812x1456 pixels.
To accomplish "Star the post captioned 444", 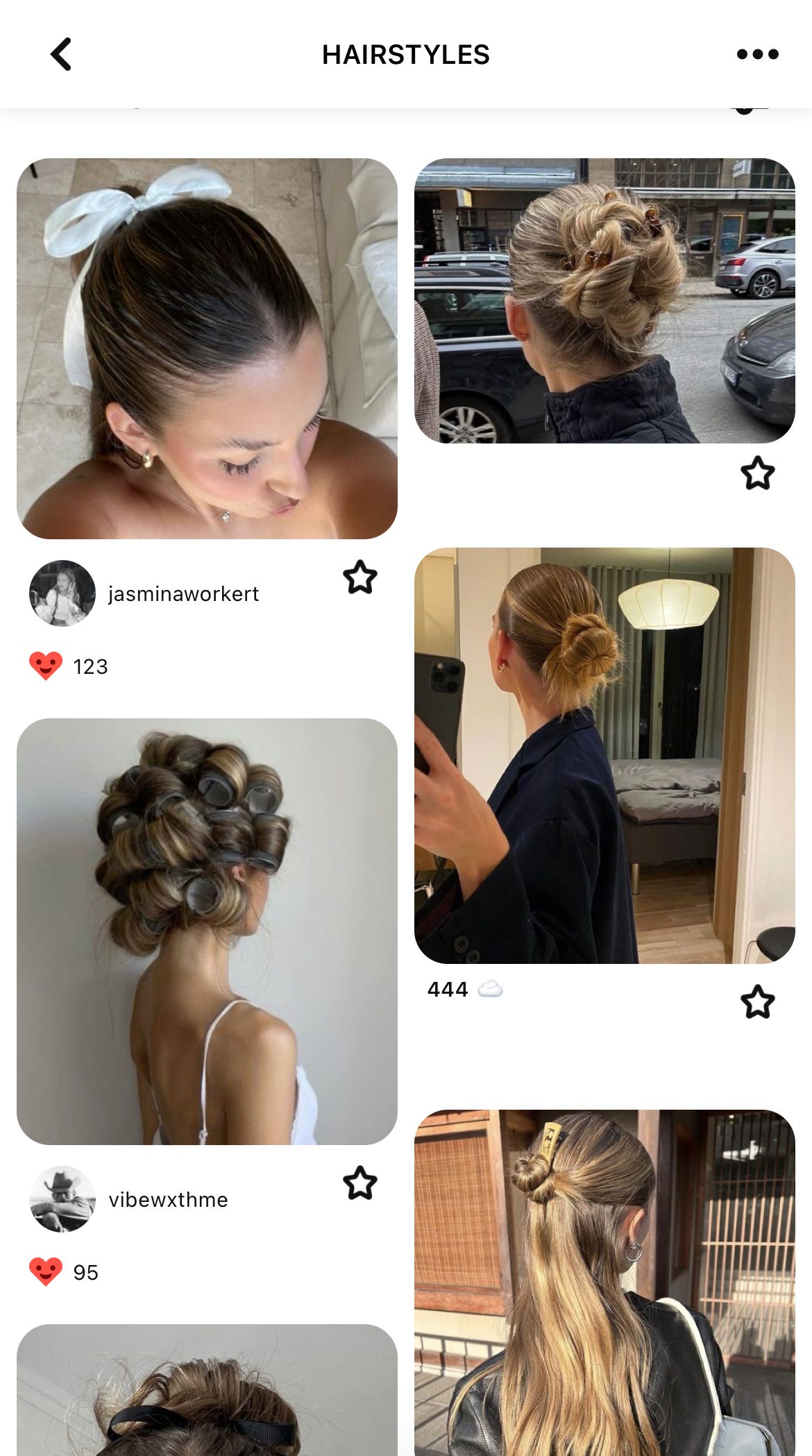I will (757, 1002).
